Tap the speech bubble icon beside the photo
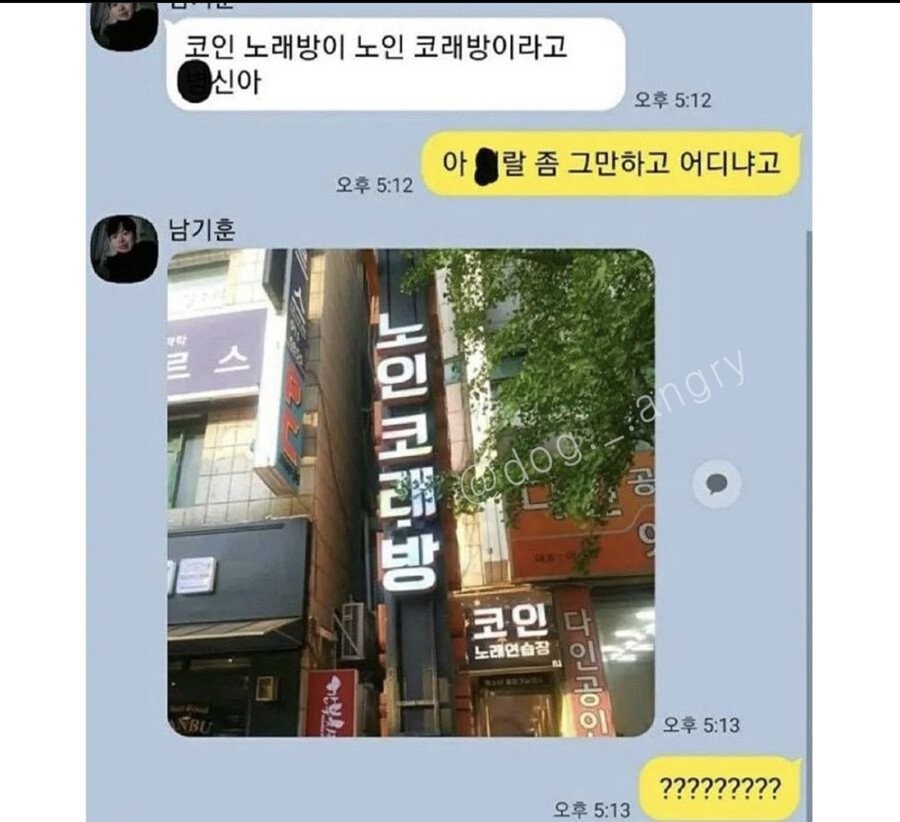This screenshot has height=822, width=900. tap(716, 485)
